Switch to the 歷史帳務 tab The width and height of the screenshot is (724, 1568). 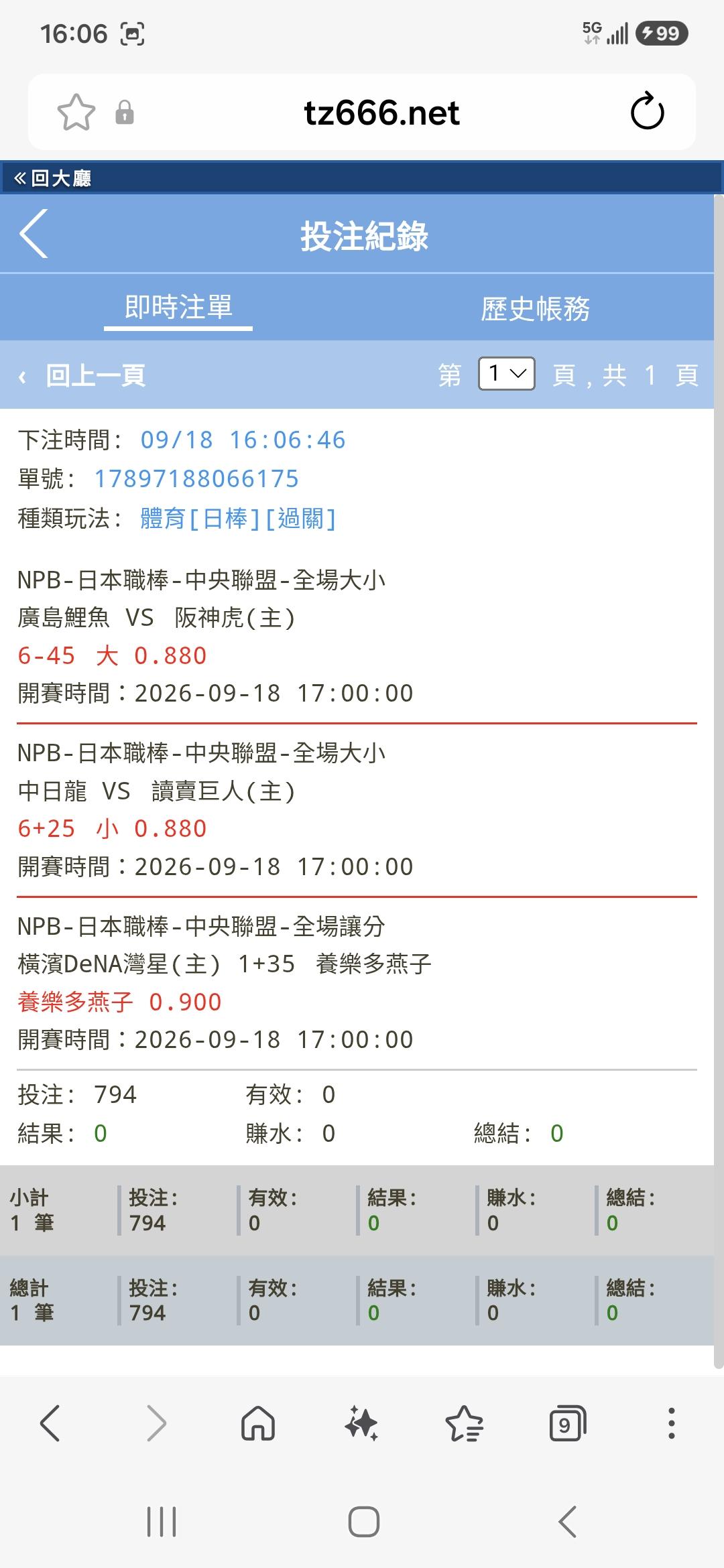[x=535, y=308]
